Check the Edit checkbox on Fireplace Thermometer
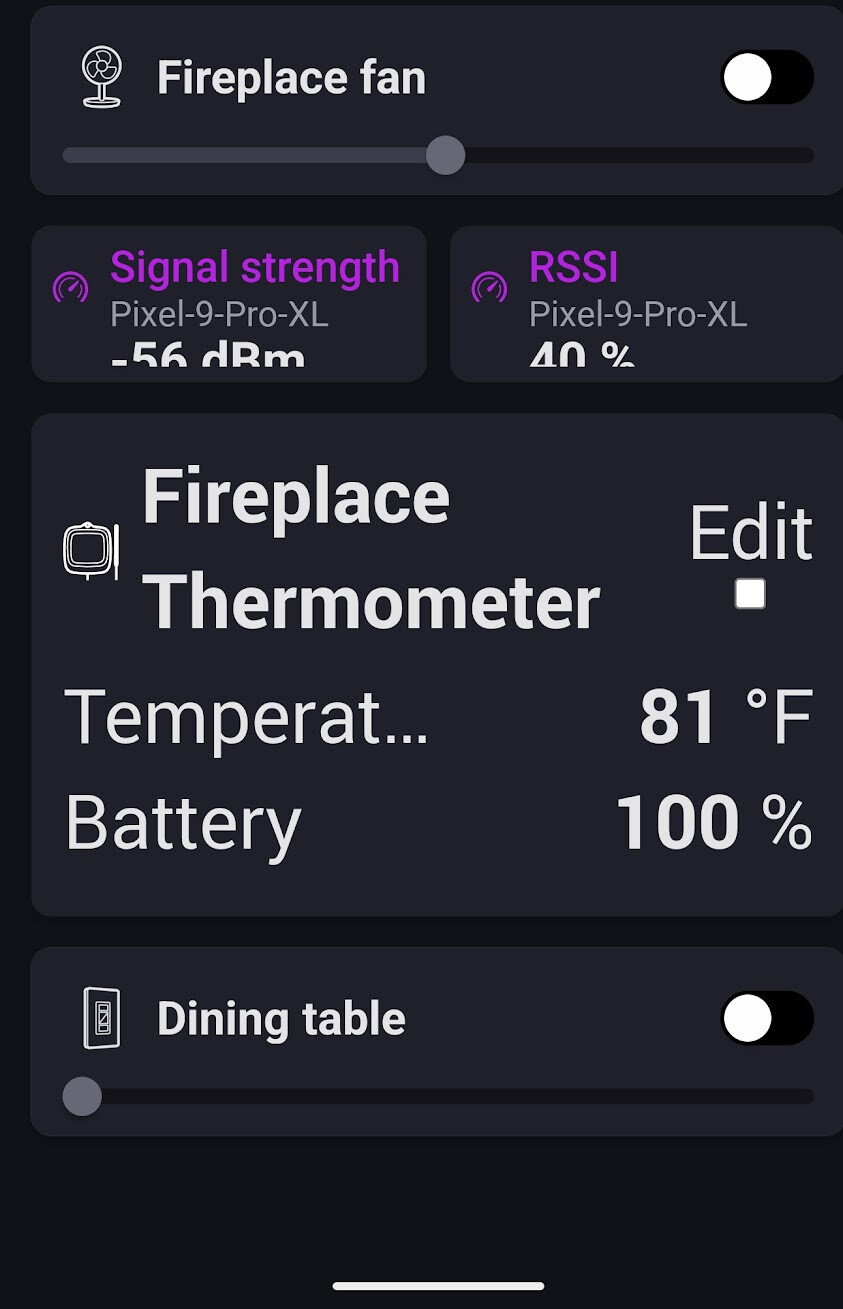 tap(750, 595)
